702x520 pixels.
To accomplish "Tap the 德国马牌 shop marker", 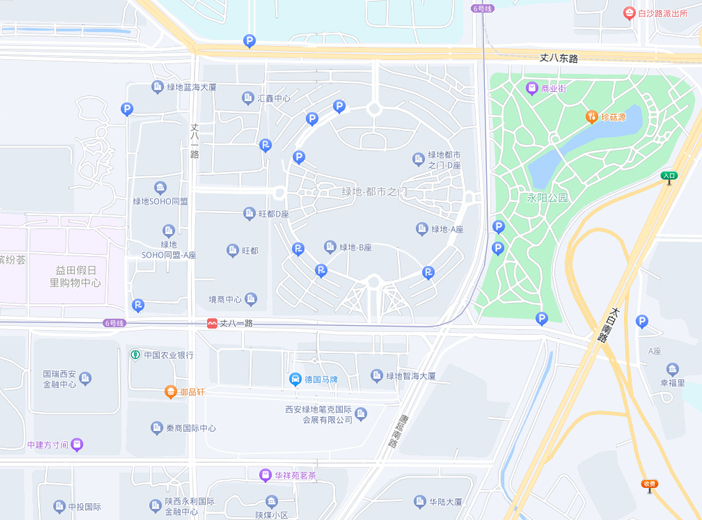I will click(295, 379).
